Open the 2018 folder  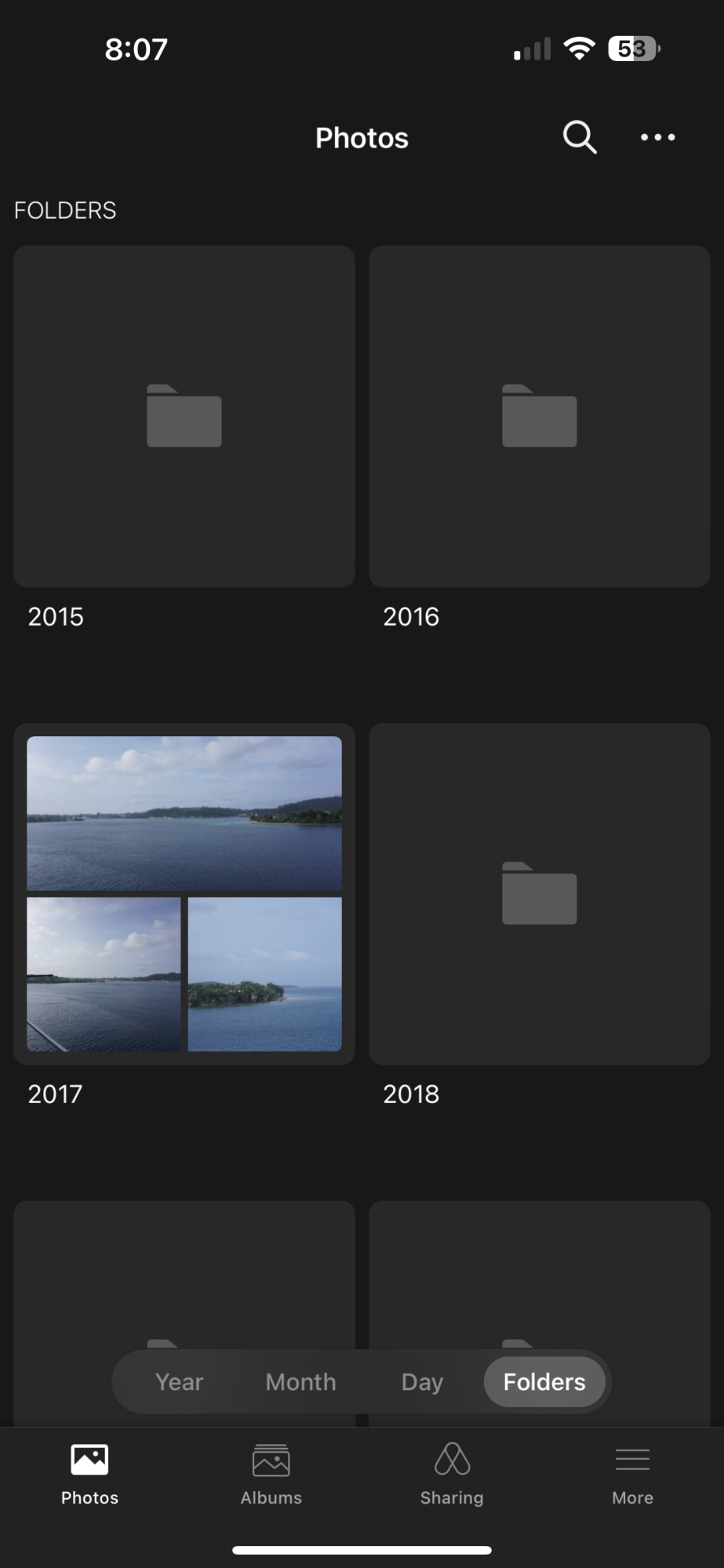(539, 894)
